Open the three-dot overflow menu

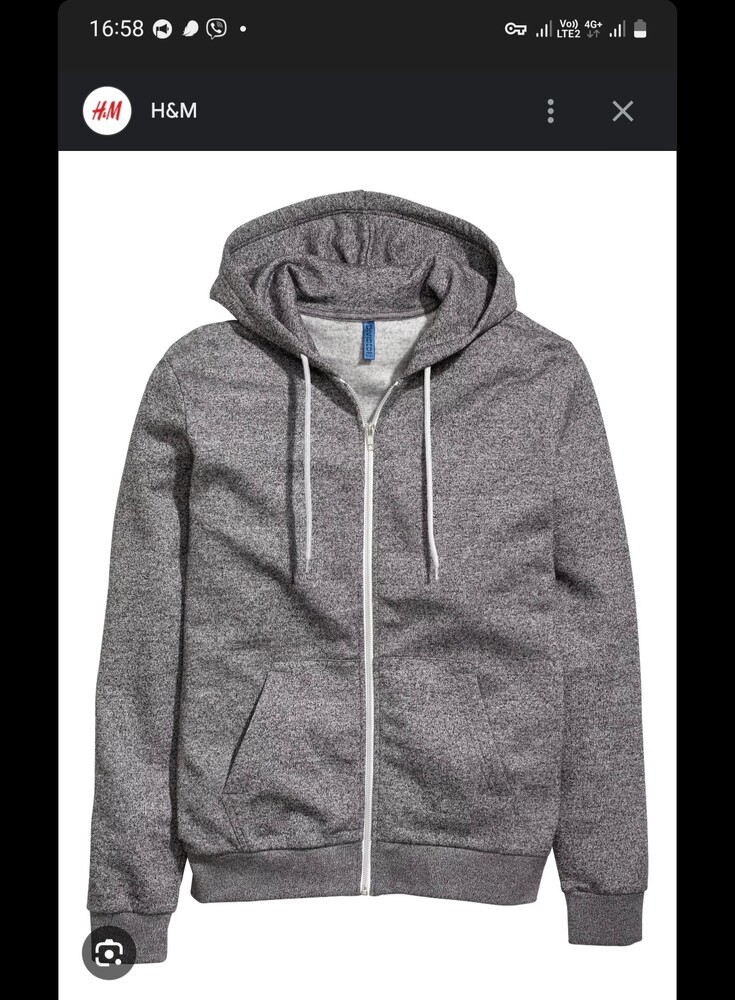[x=550, y=111]
